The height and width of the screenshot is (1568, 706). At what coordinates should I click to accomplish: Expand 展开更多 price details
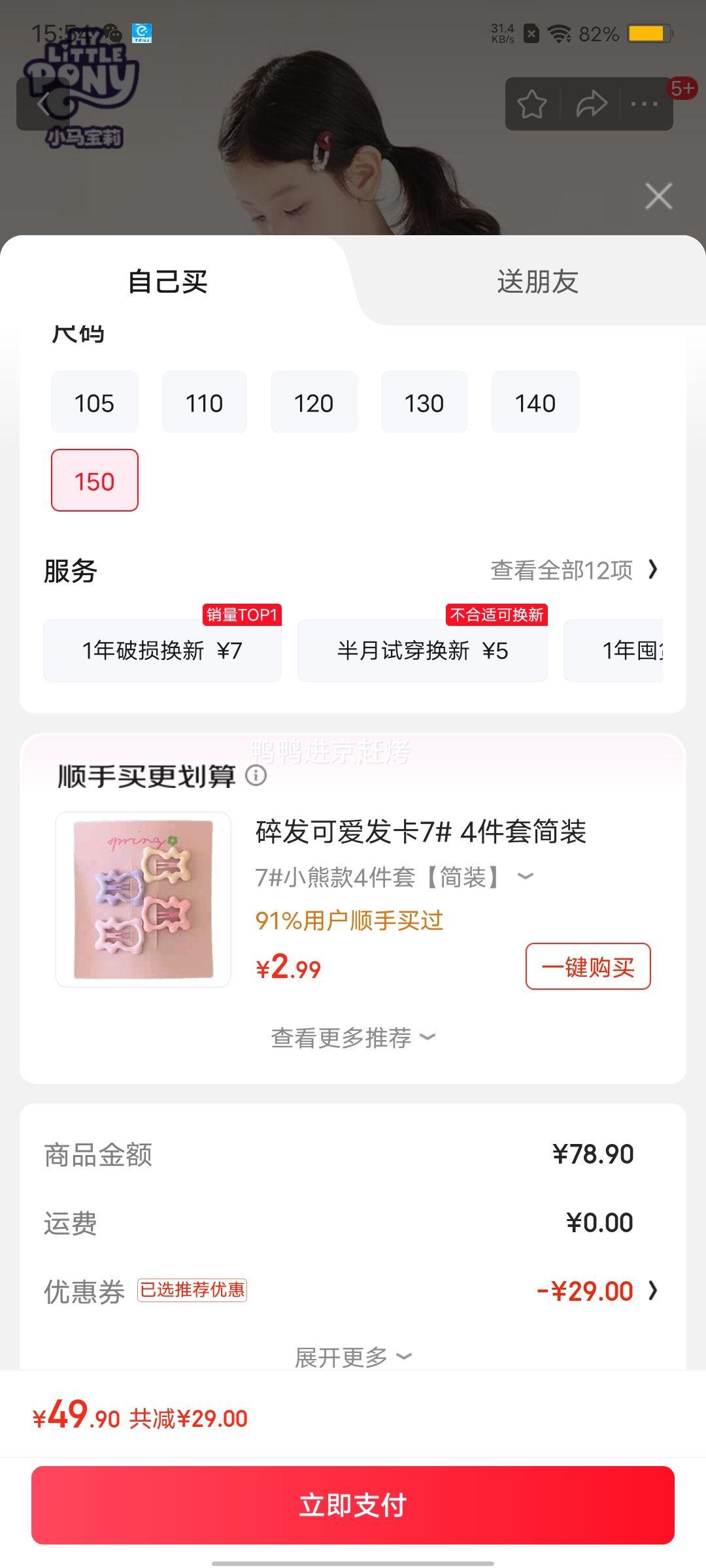(353, 1357)
